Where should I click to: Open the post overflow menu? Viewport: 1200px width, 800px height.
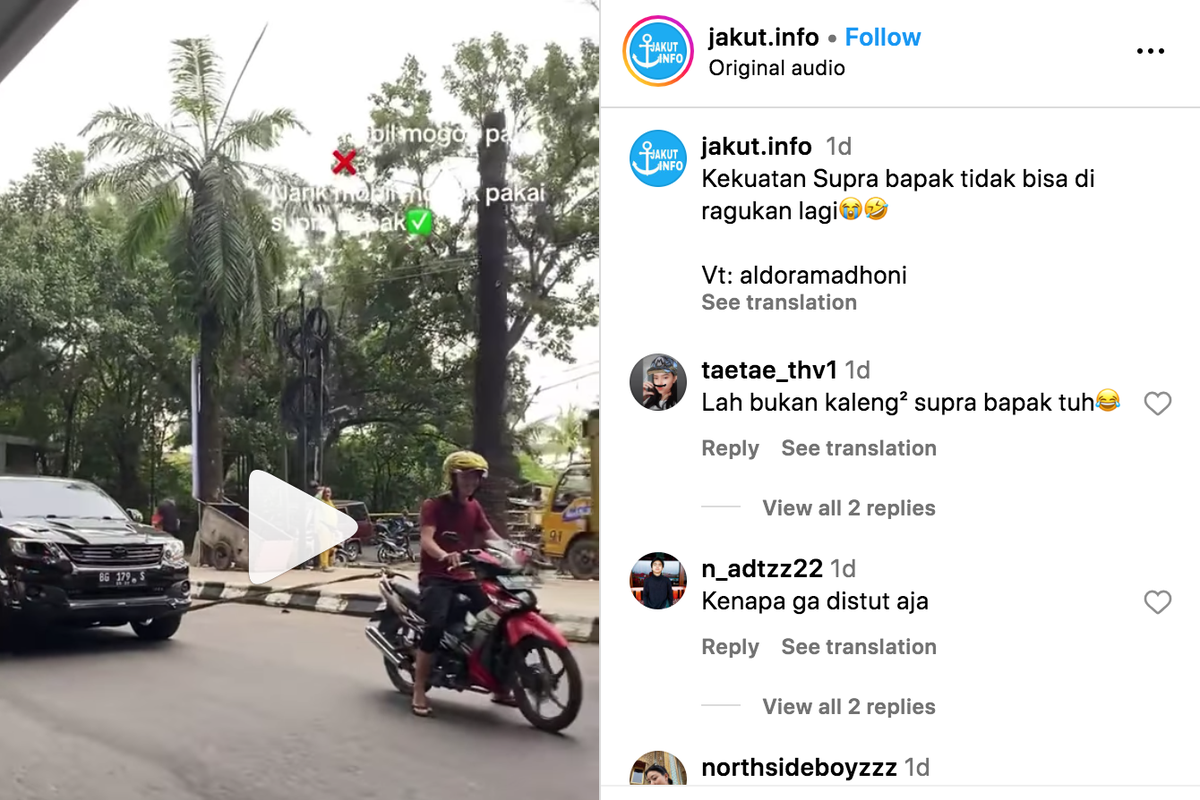click(1150, 51)
